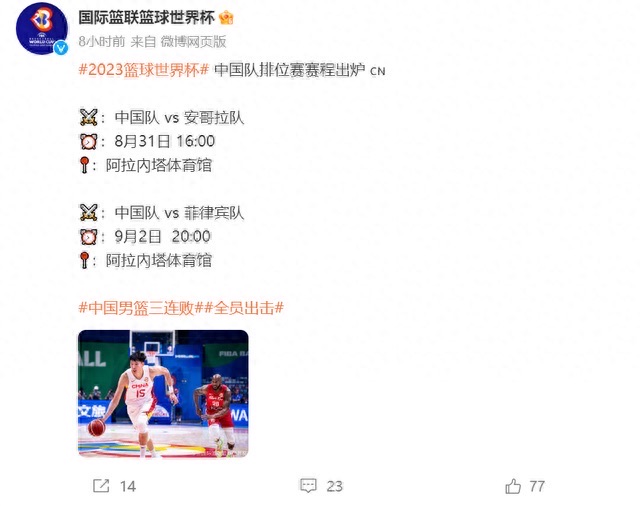Repost this post with 14 shares
640x506 pixels.
[113, 486]
